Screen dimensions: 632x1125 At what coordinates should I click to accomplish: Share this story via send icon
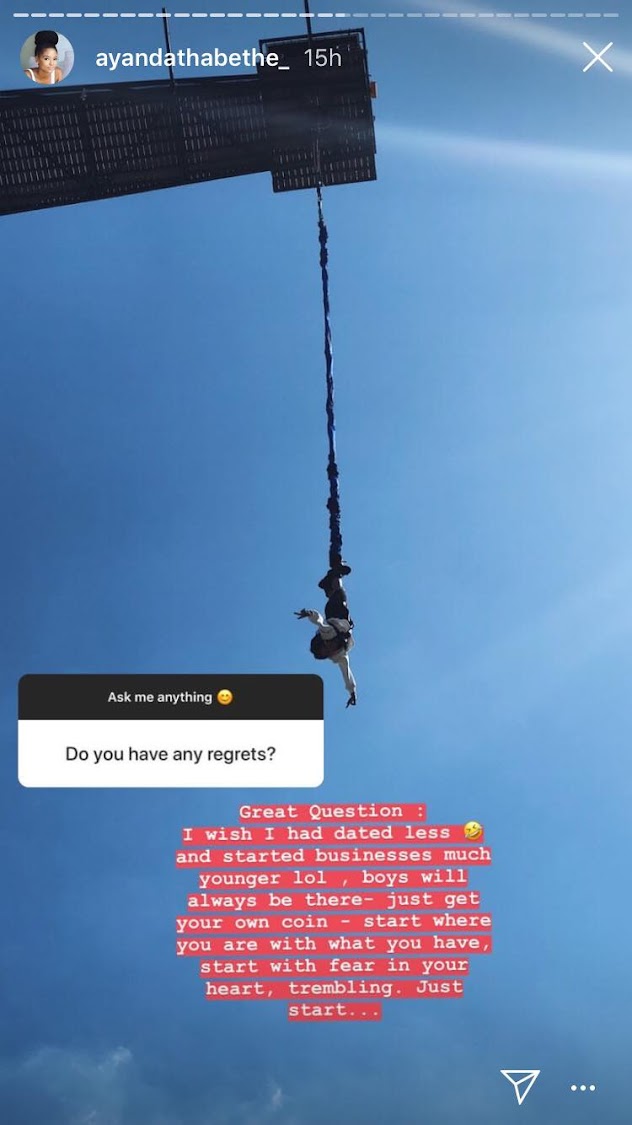(520, 1086)
